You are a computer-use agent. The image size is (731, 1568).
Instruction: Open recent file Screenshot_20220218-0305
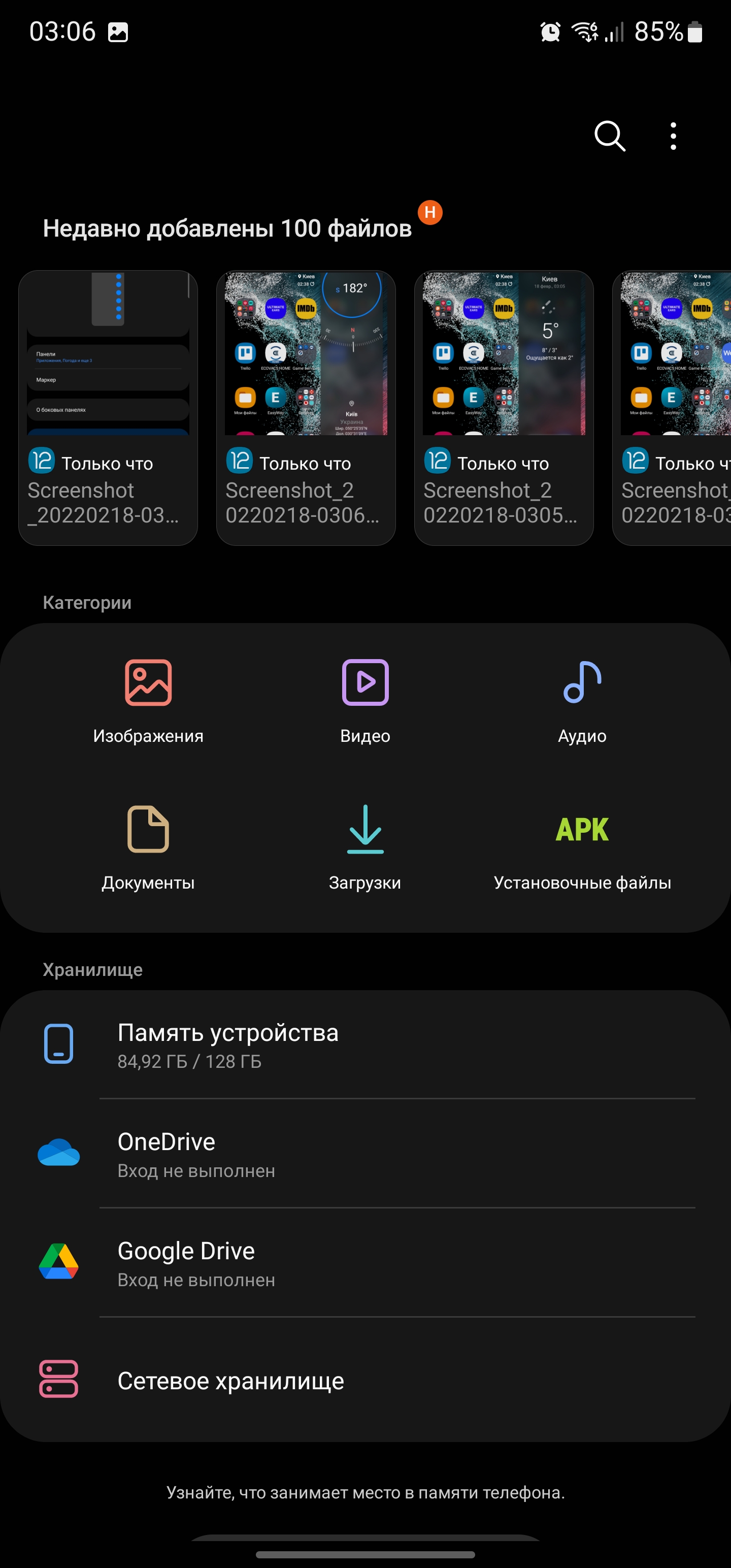click(x=504, y=407)
